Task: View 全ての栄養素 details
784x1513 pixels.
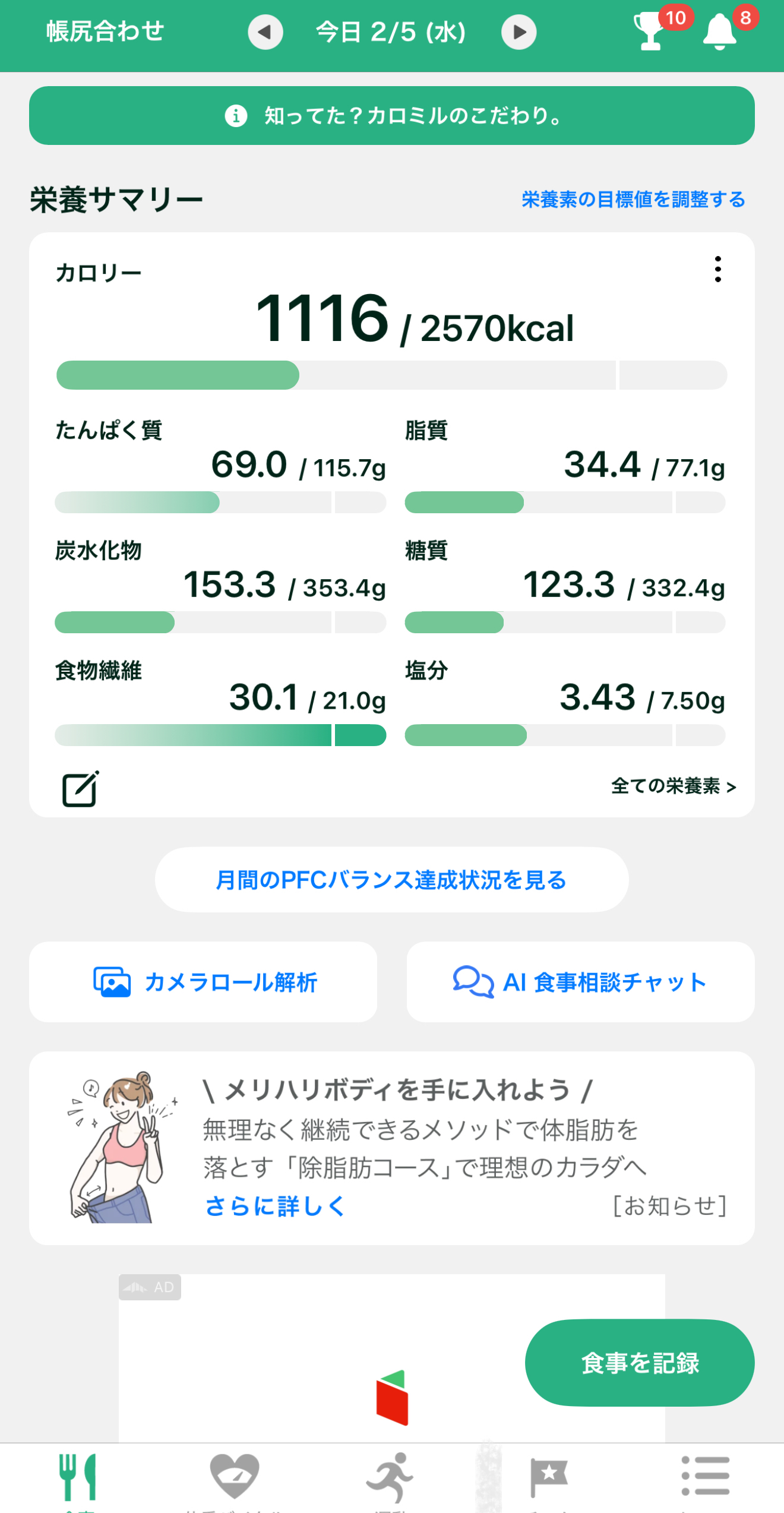Action: (x=674, y=786)
